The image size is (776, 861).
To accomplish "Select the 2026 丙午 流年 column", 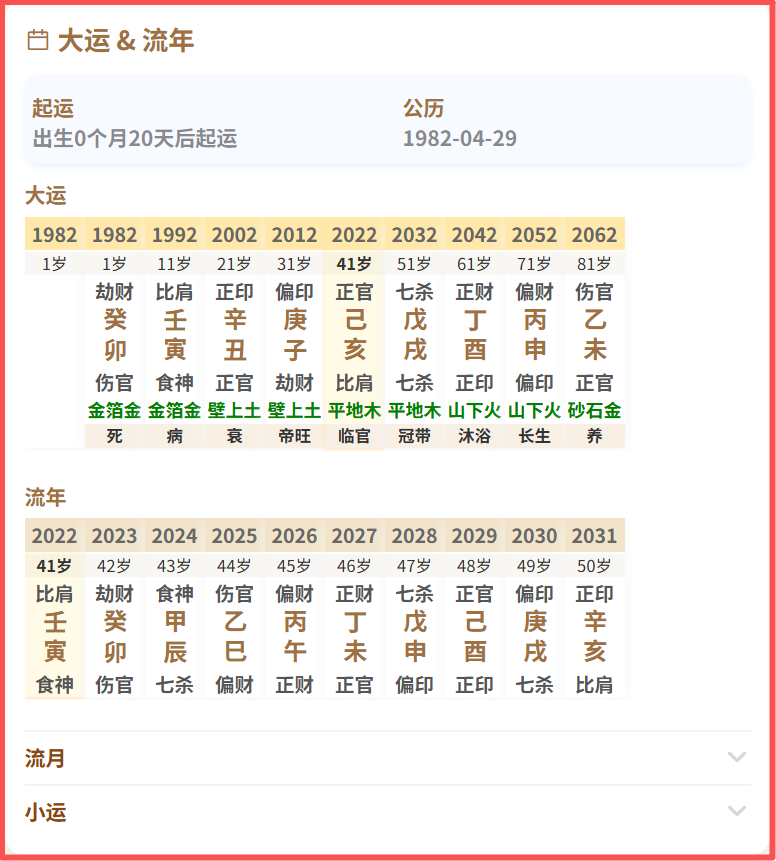I will pyautogui.click(x=295, y=637).
